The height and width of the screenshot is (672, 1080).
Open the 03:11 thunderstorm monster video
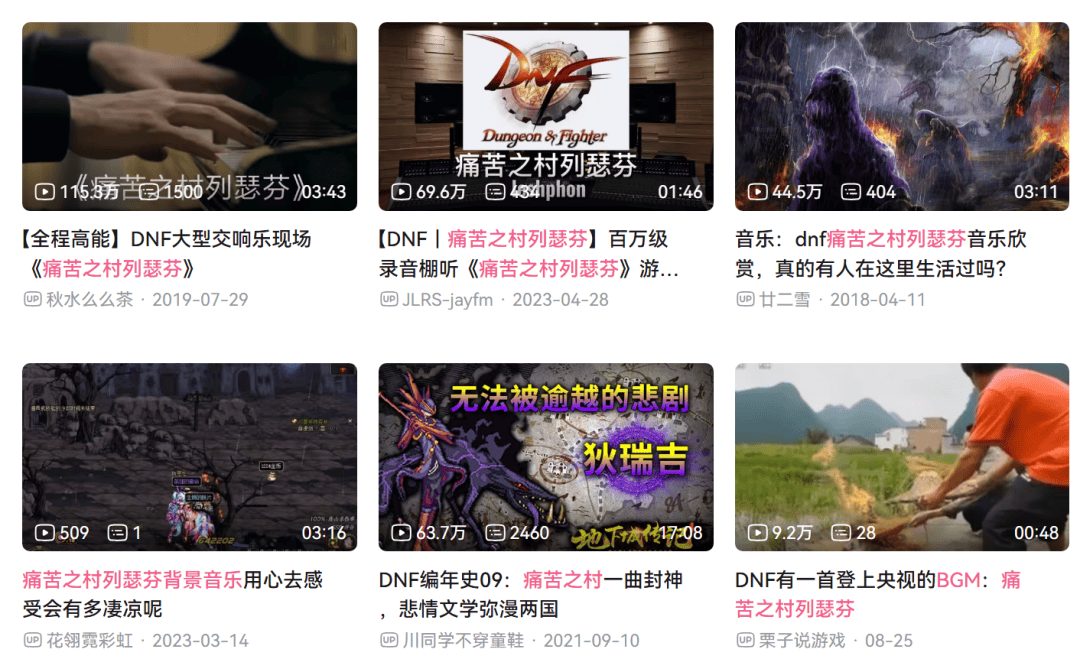click(x=901, y=116)
